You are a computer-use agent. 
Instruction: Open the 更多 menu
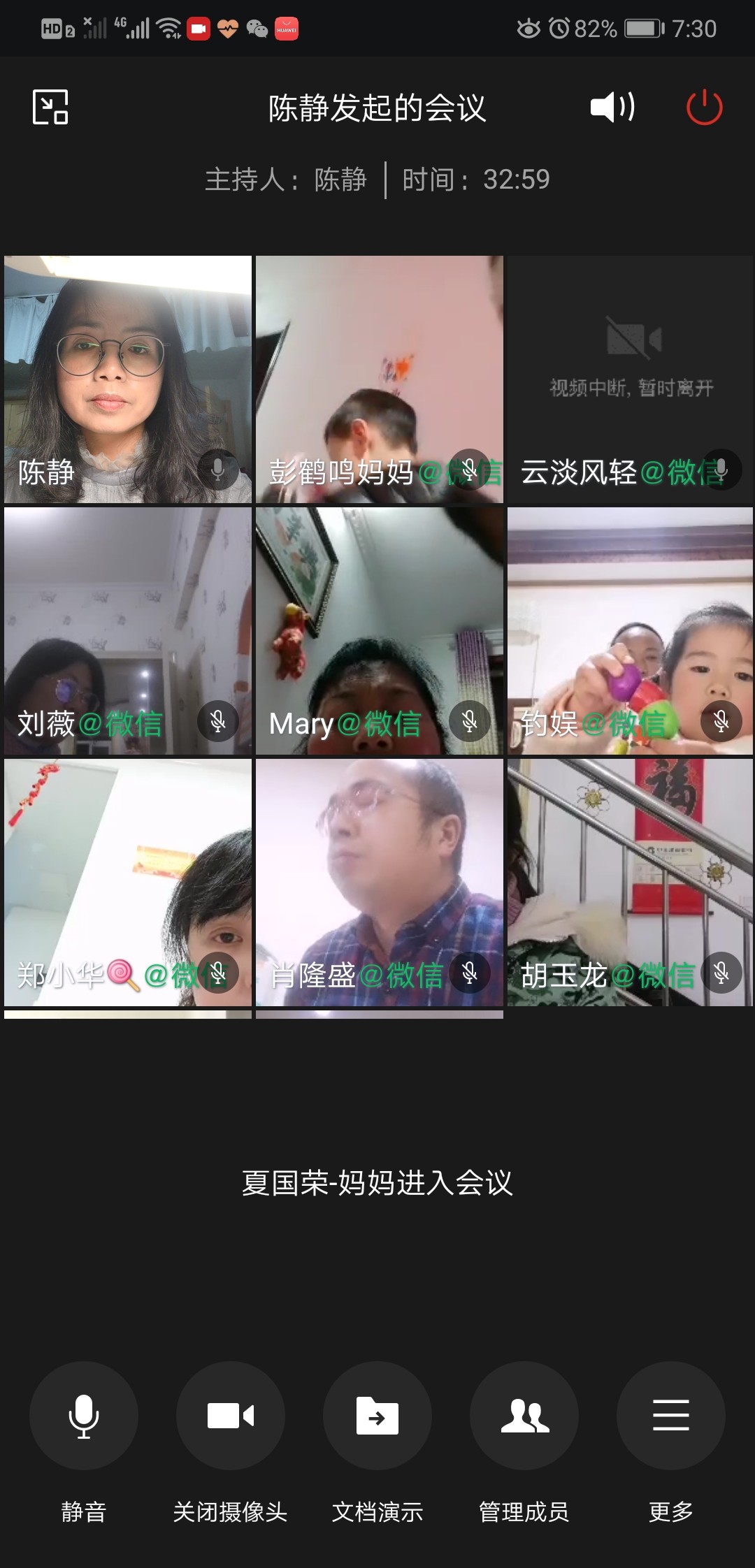671,1416
